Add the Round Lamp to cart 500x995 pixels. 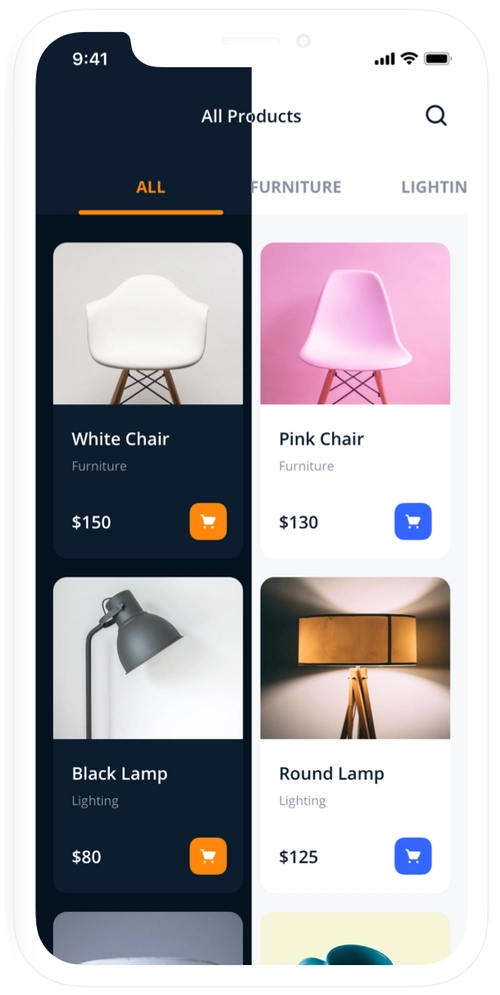(413, 856)
